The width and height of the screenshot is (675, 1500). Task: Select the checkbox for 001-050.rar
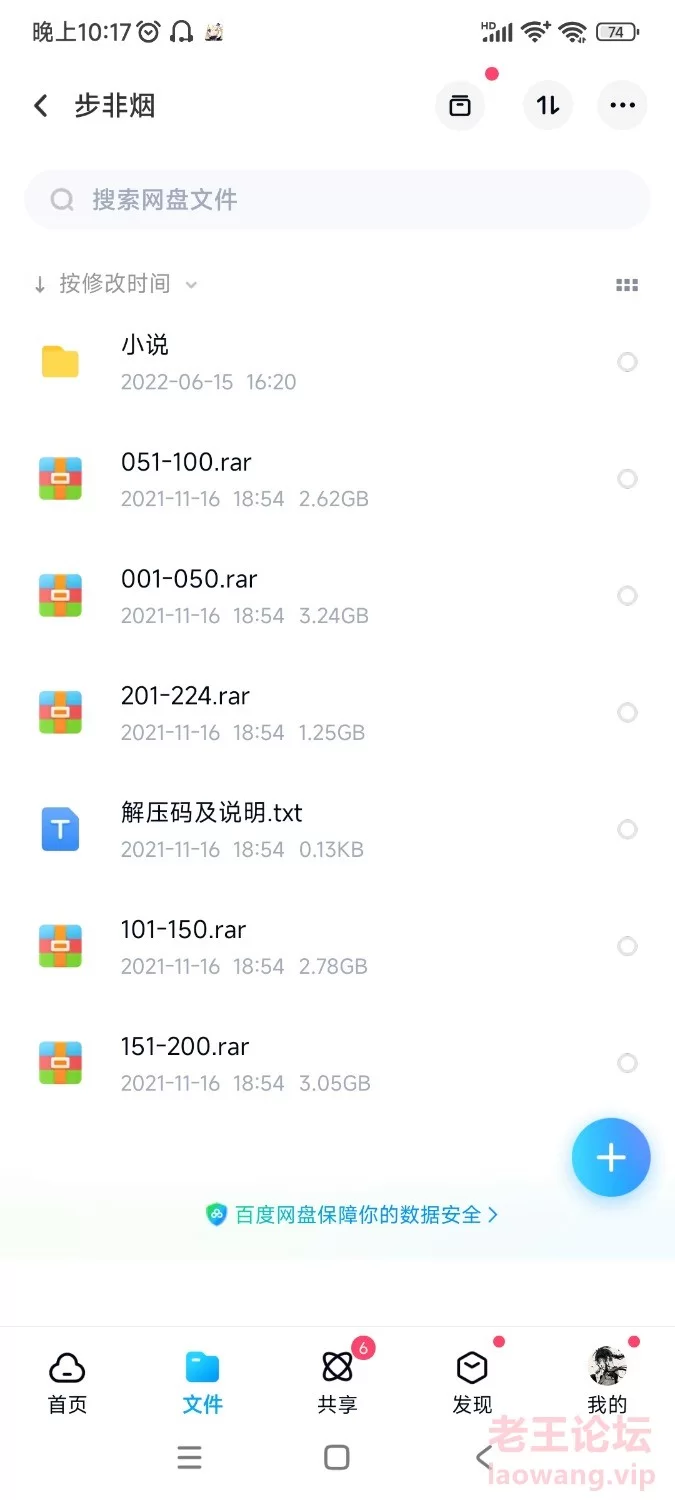[627, 596]
